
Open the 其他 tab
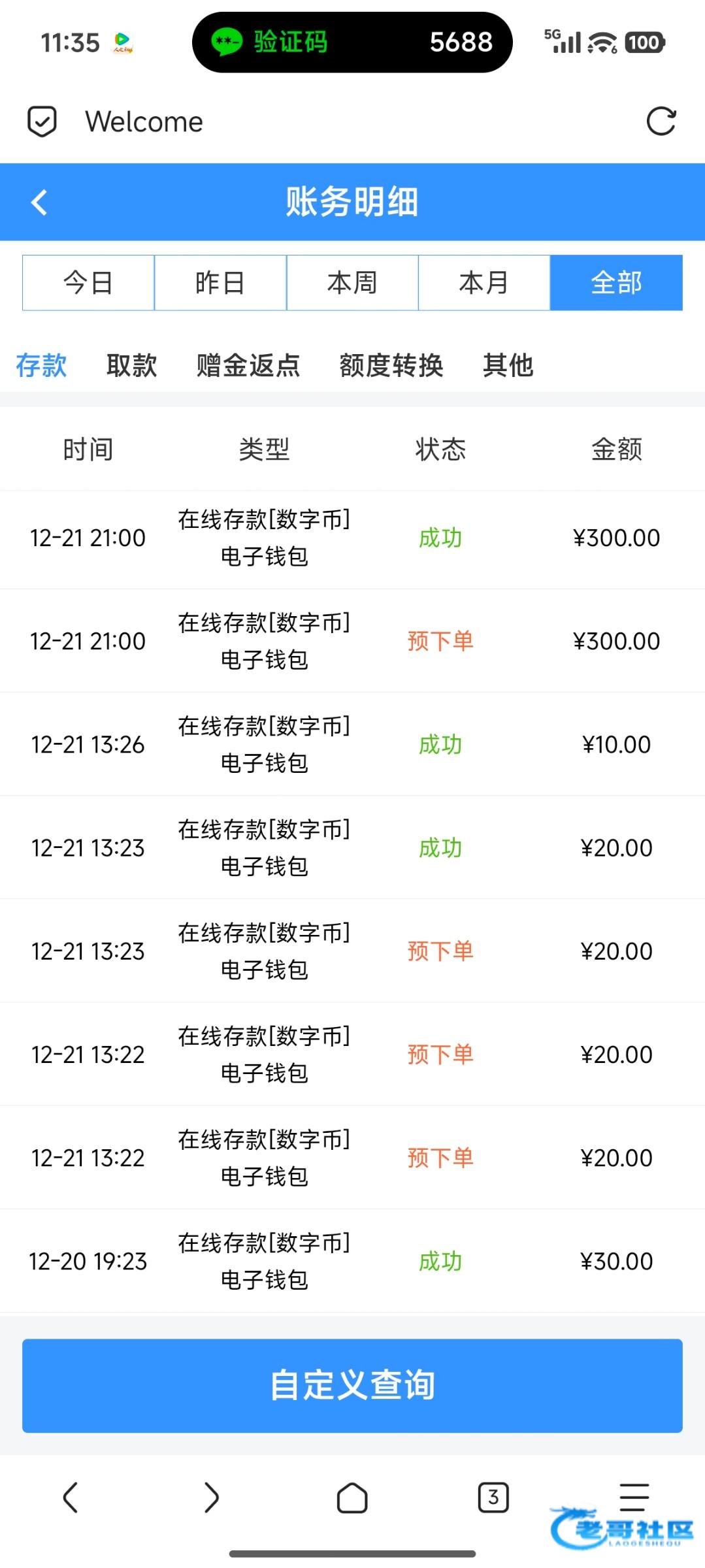tap(508, 365)
